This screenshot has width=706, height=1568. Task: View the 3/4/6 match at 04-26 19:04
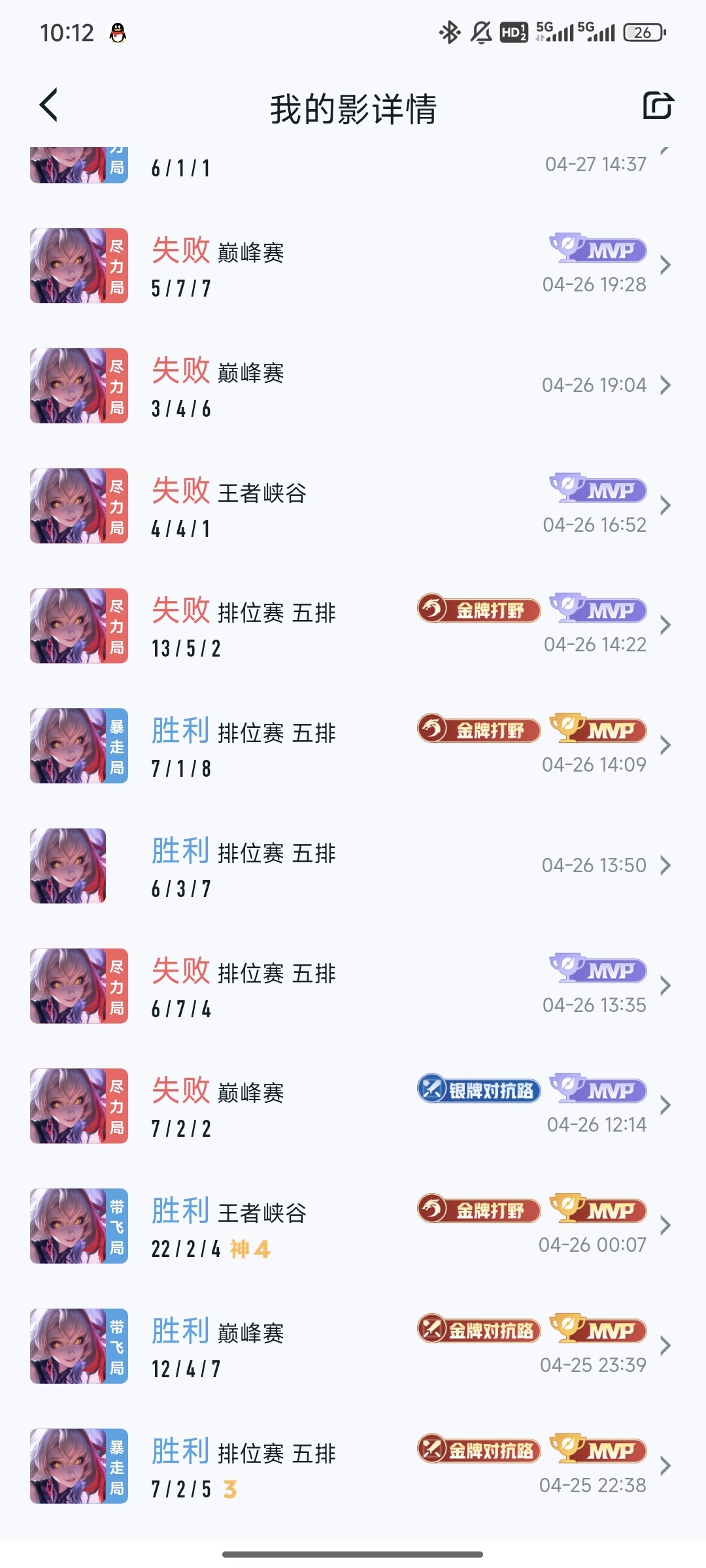[353, 385]
